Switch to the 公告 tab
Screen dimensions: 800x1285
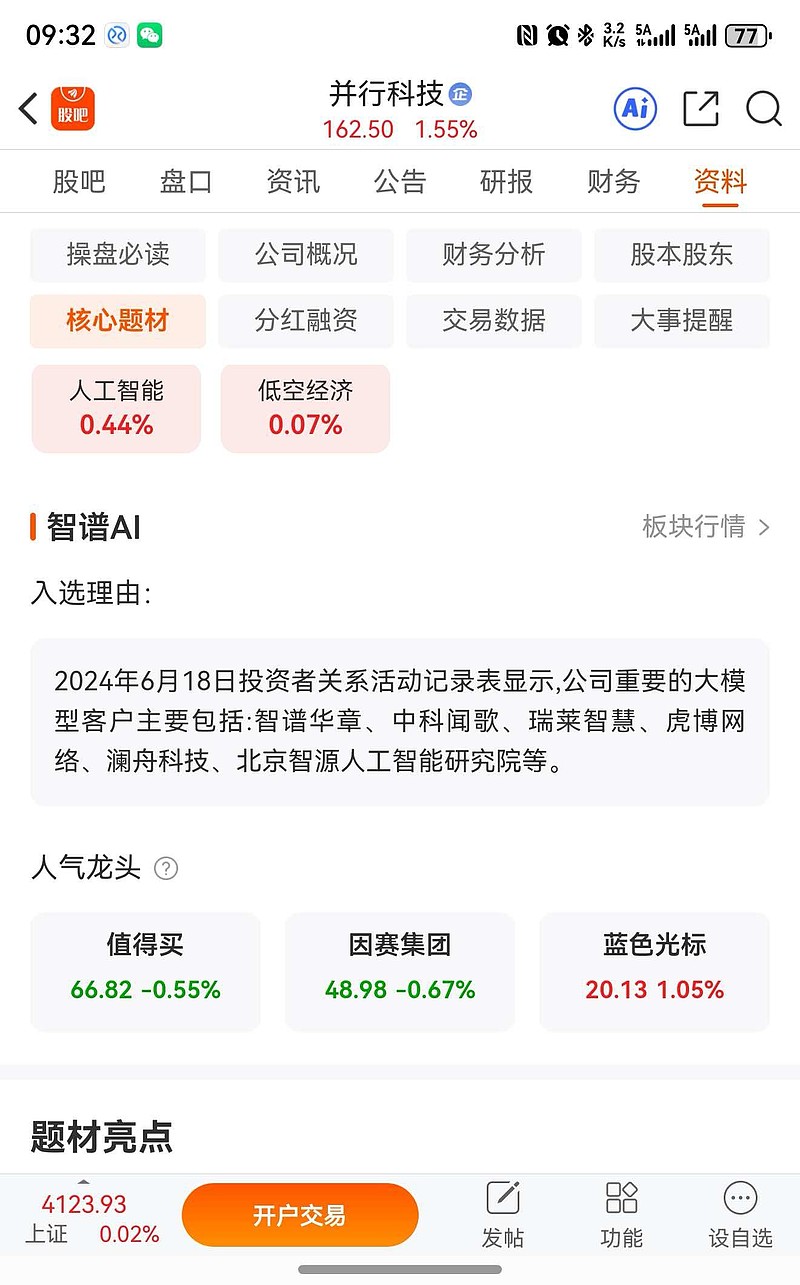pyautogui.click(x=399, y=182)
